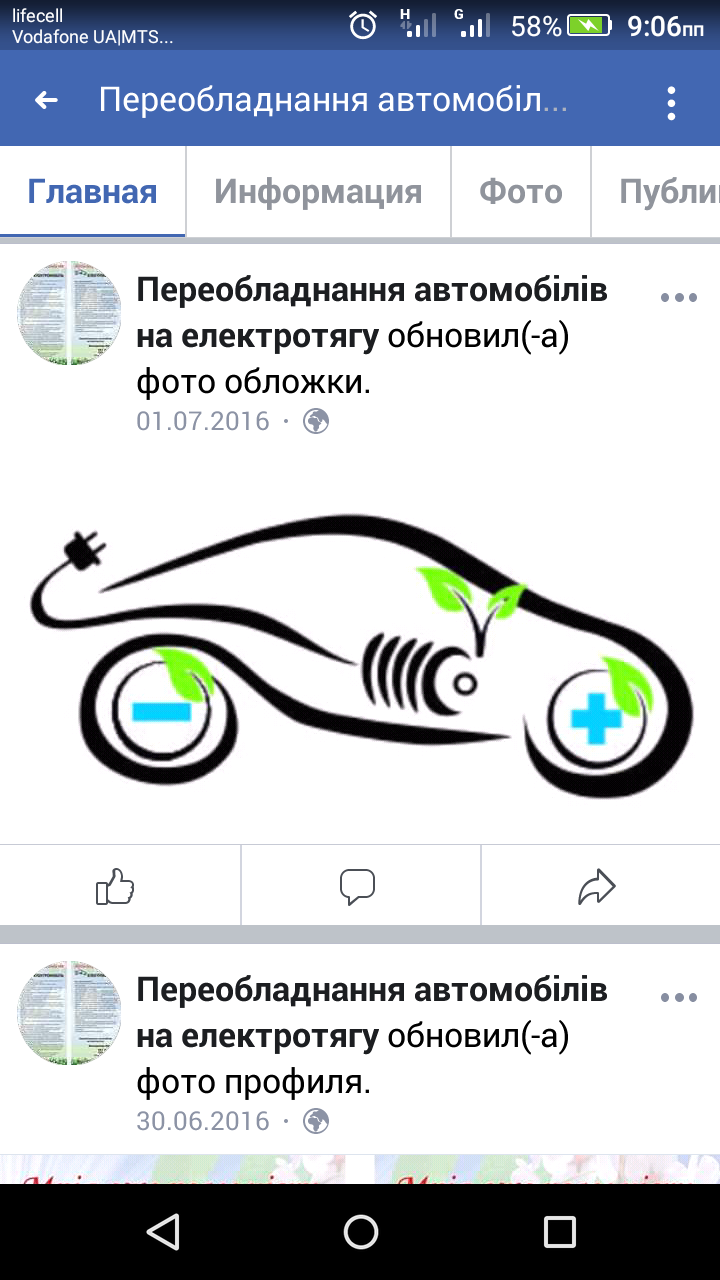Viewport: 720px width, 1280px height.
Task: Open post options for the 01.07.2016 cover post
Action: (x=679, y=297)
